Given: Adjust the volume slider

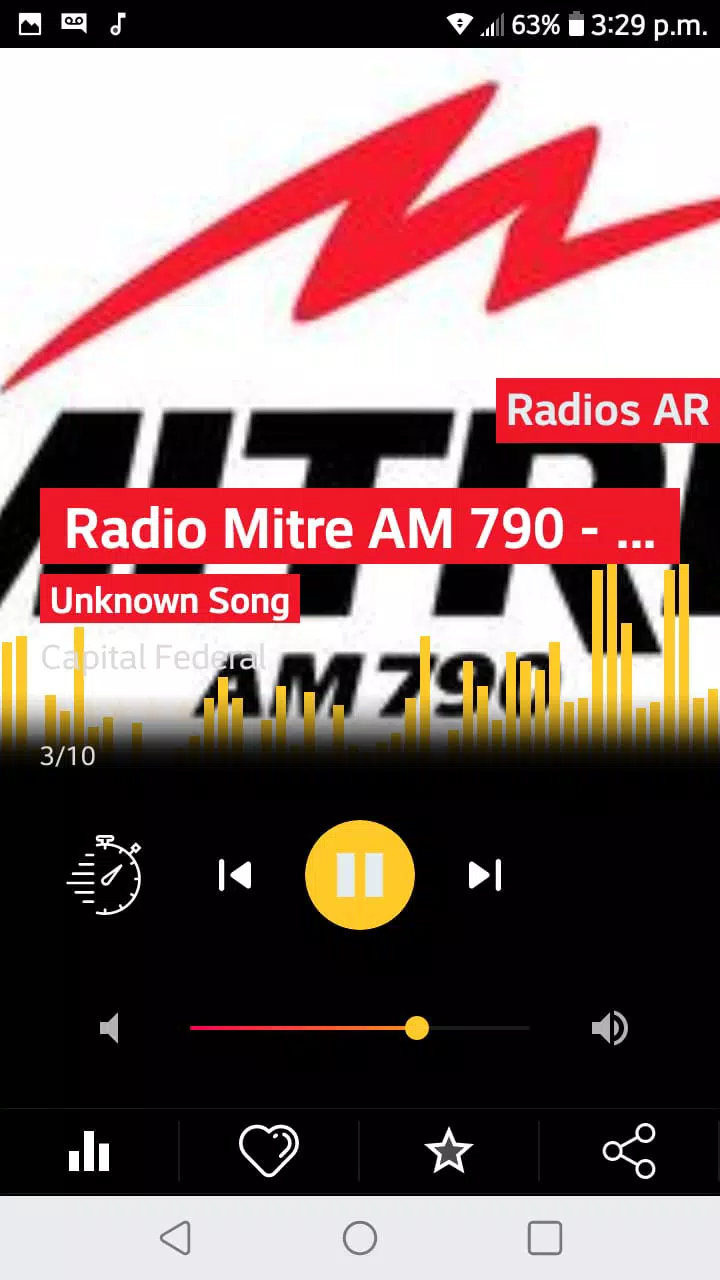Looking at the screenshot, I should tap(417, 1028).
